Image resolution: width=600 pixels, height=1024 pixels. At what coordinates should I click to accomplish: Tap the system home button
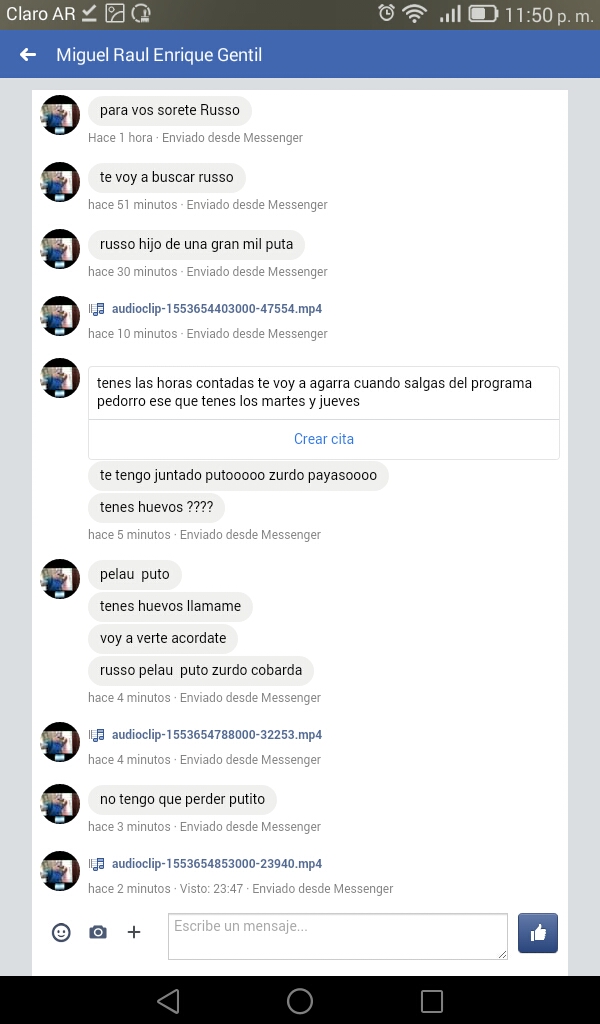pyautogui.click(x=300, y=1000)
